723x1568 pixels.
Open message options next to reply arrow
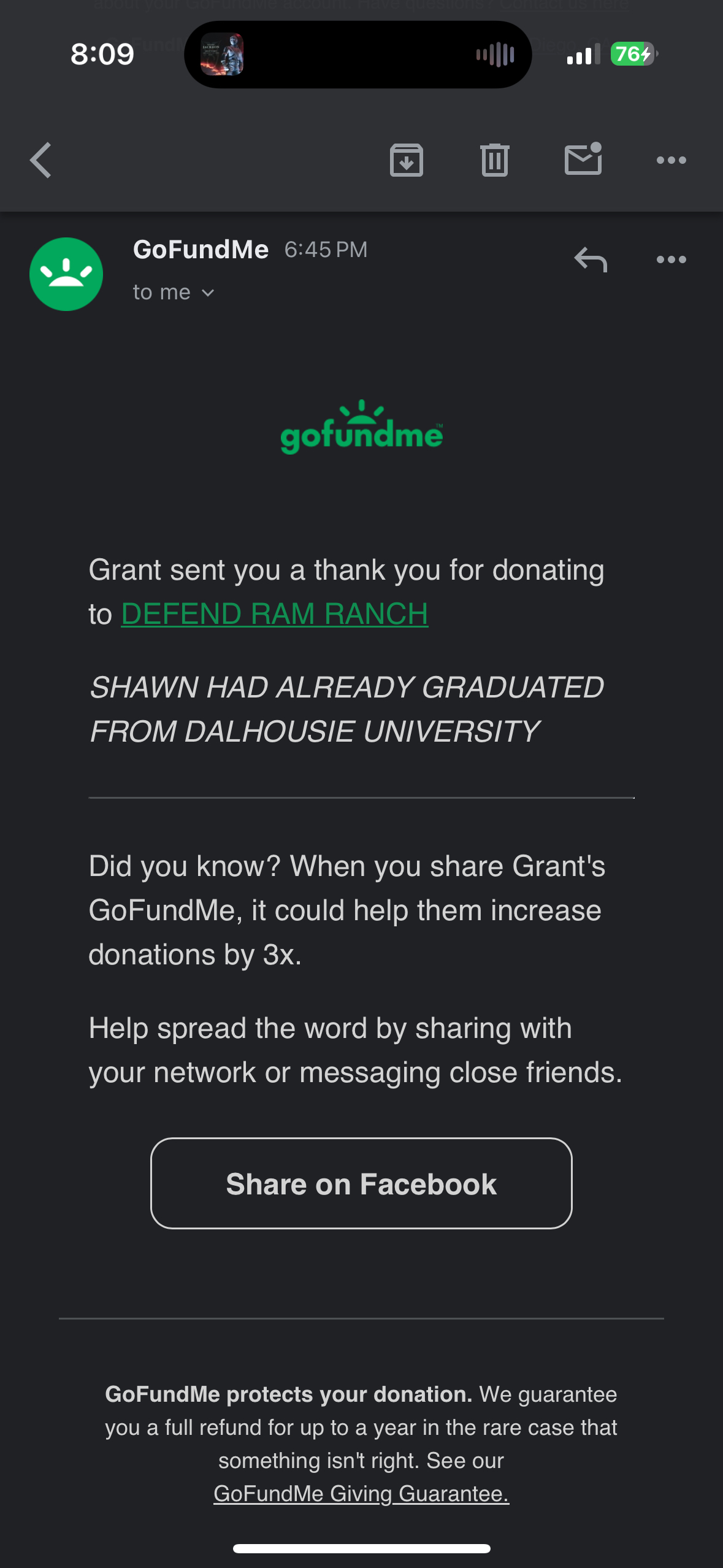671,259
